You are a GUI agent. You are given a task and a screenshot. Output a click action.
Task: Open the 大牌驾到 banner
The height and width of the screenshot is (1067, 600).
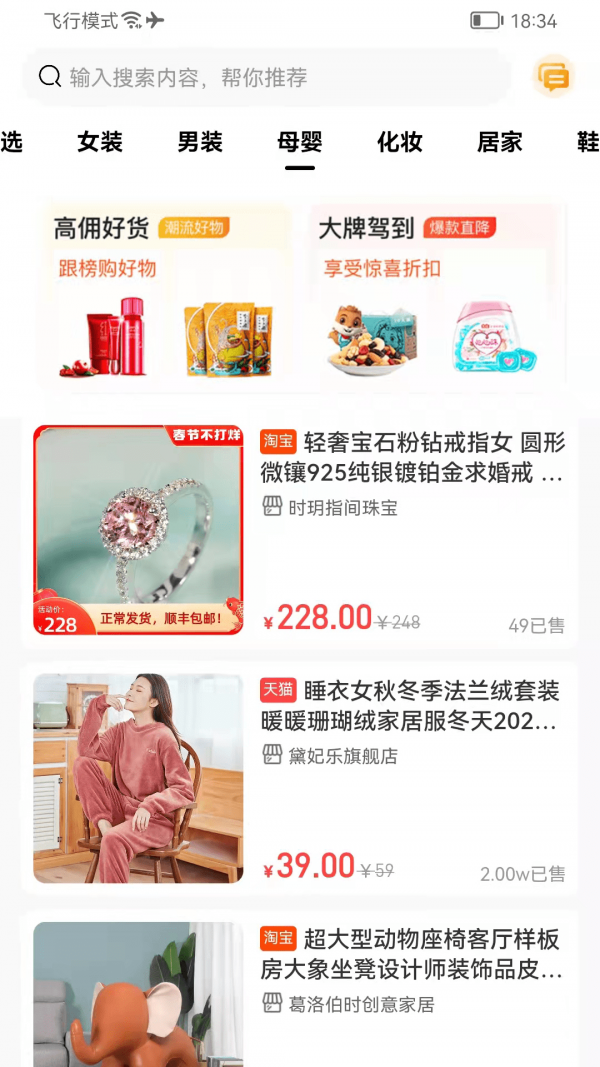tap(434, 297)
